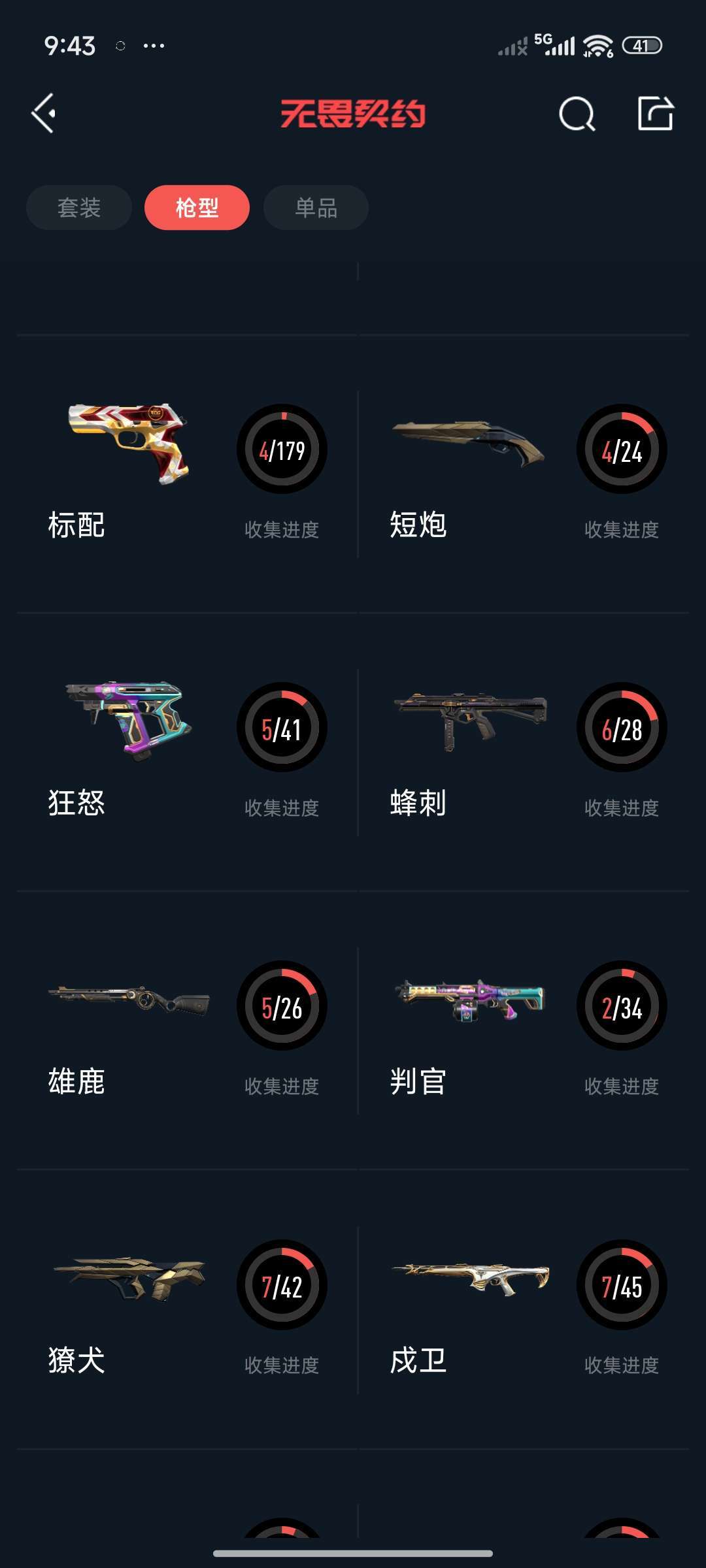The height and width of the screenshot is (1568, 706).
Task: Open the 标配 weapon collection
Action: [x=187, y=474]
